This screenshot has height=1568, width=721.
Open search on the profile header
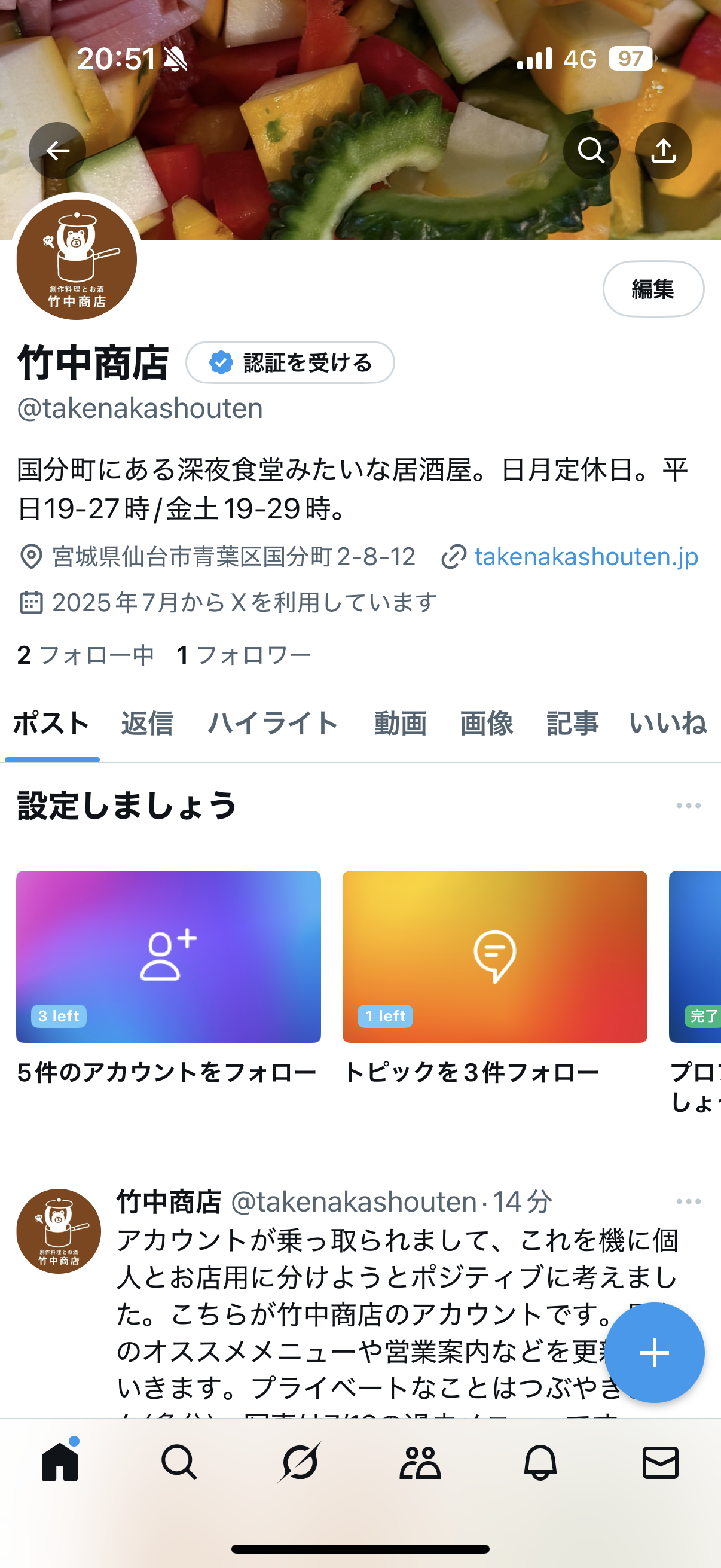point(591,150)
